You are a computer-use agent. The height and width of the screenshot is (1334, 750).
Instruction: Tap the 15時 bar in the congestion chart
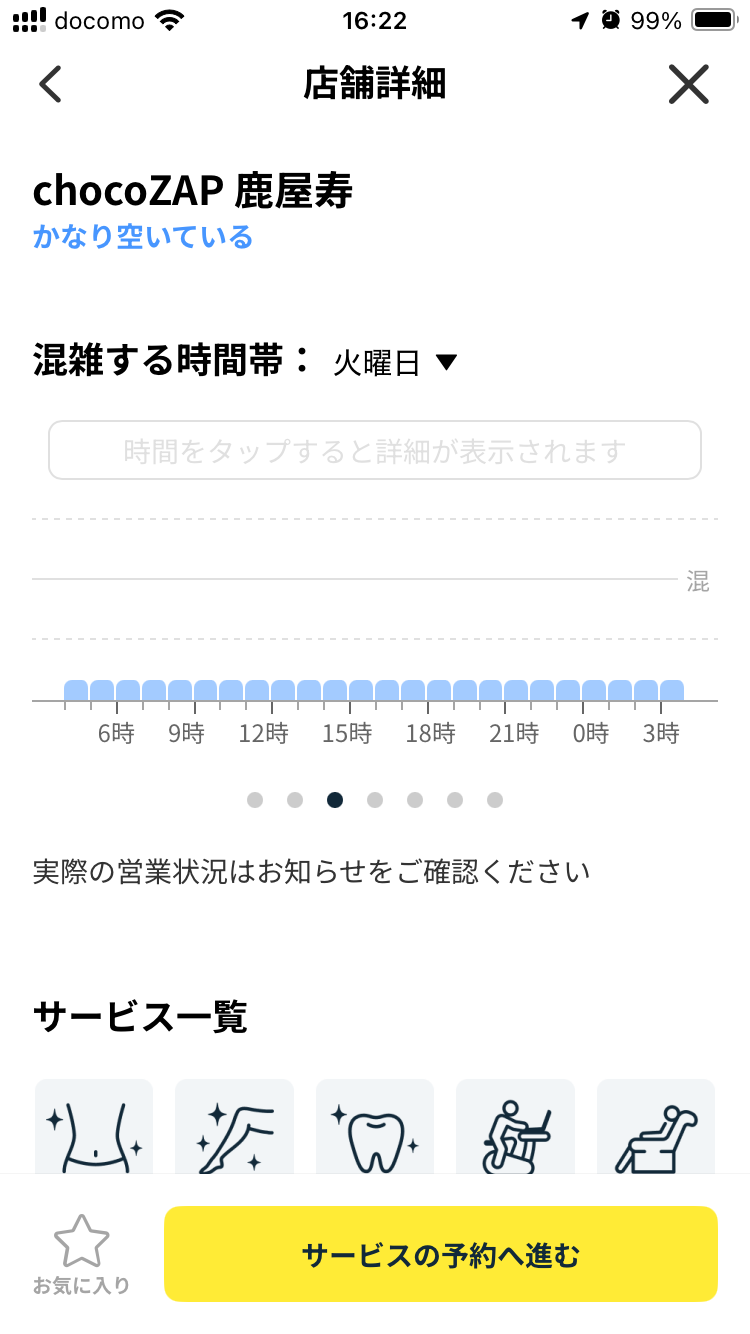pos(361,690)
